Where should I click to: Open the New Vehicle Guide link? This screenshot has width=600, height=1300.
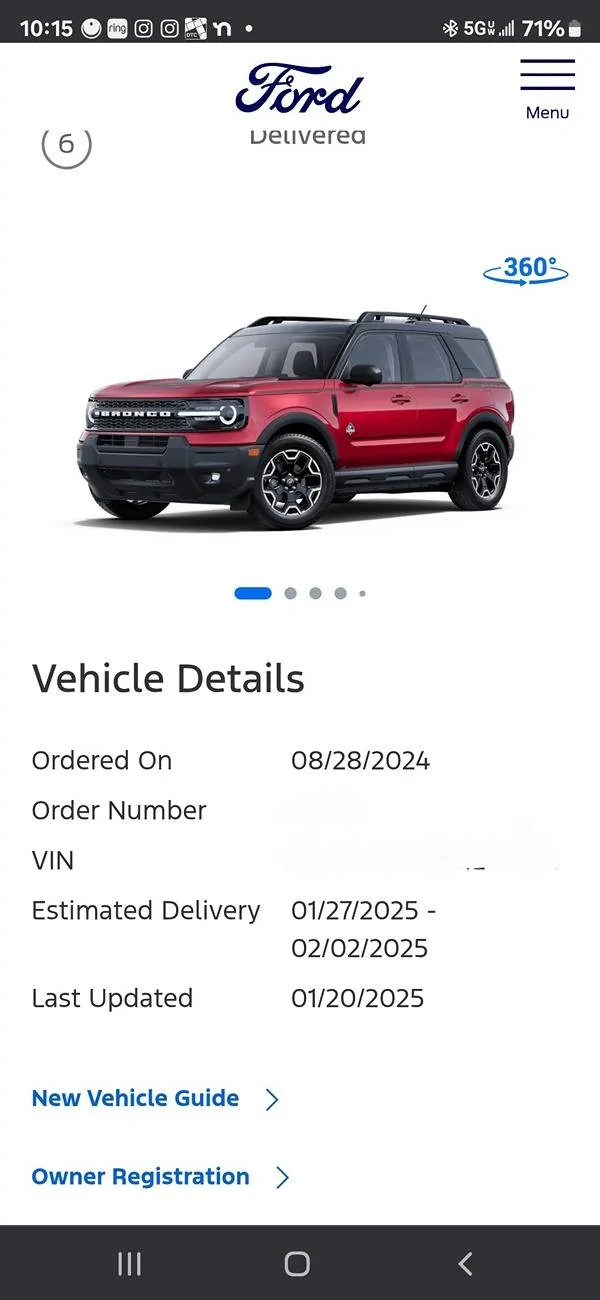(136, 1098)
